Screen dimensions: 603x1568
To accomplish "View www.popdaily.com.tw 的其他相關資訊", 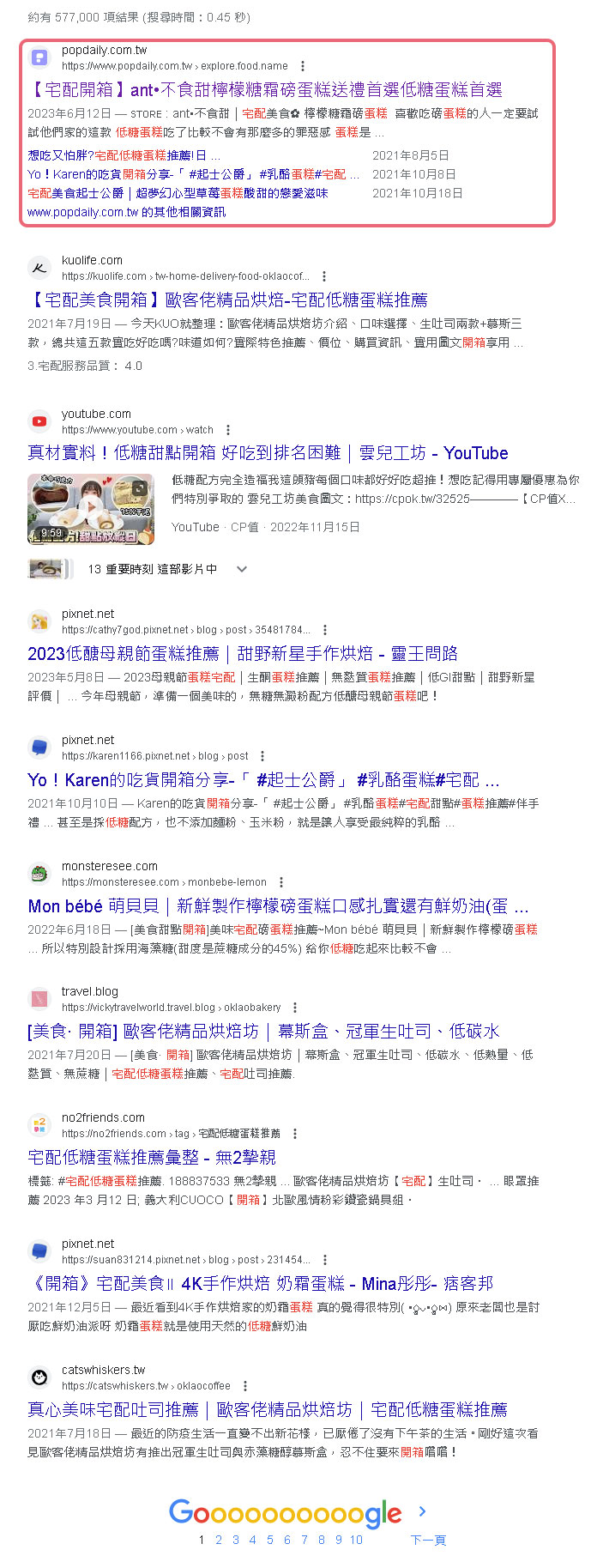I will tap(126, 212).
